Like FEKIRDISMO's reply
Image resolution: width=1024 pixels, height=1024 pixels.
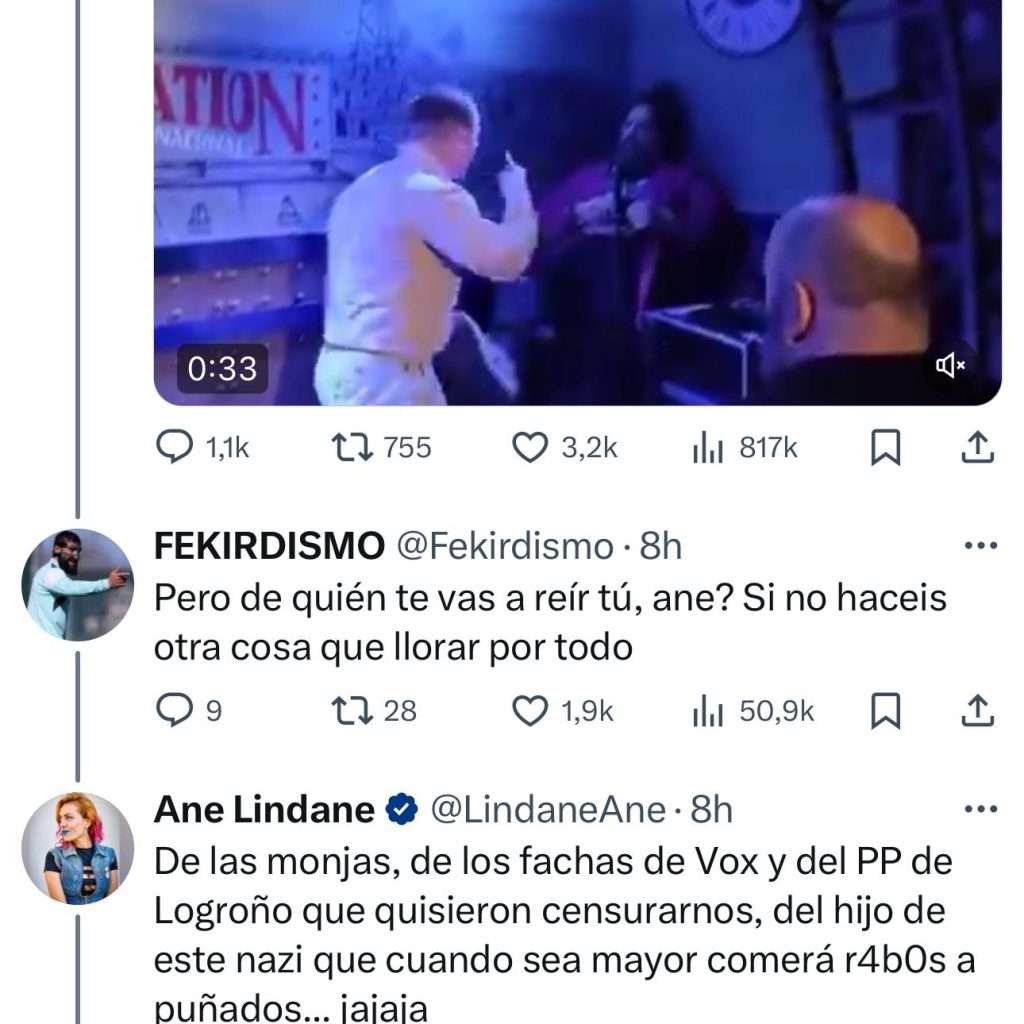pos(530,711)
